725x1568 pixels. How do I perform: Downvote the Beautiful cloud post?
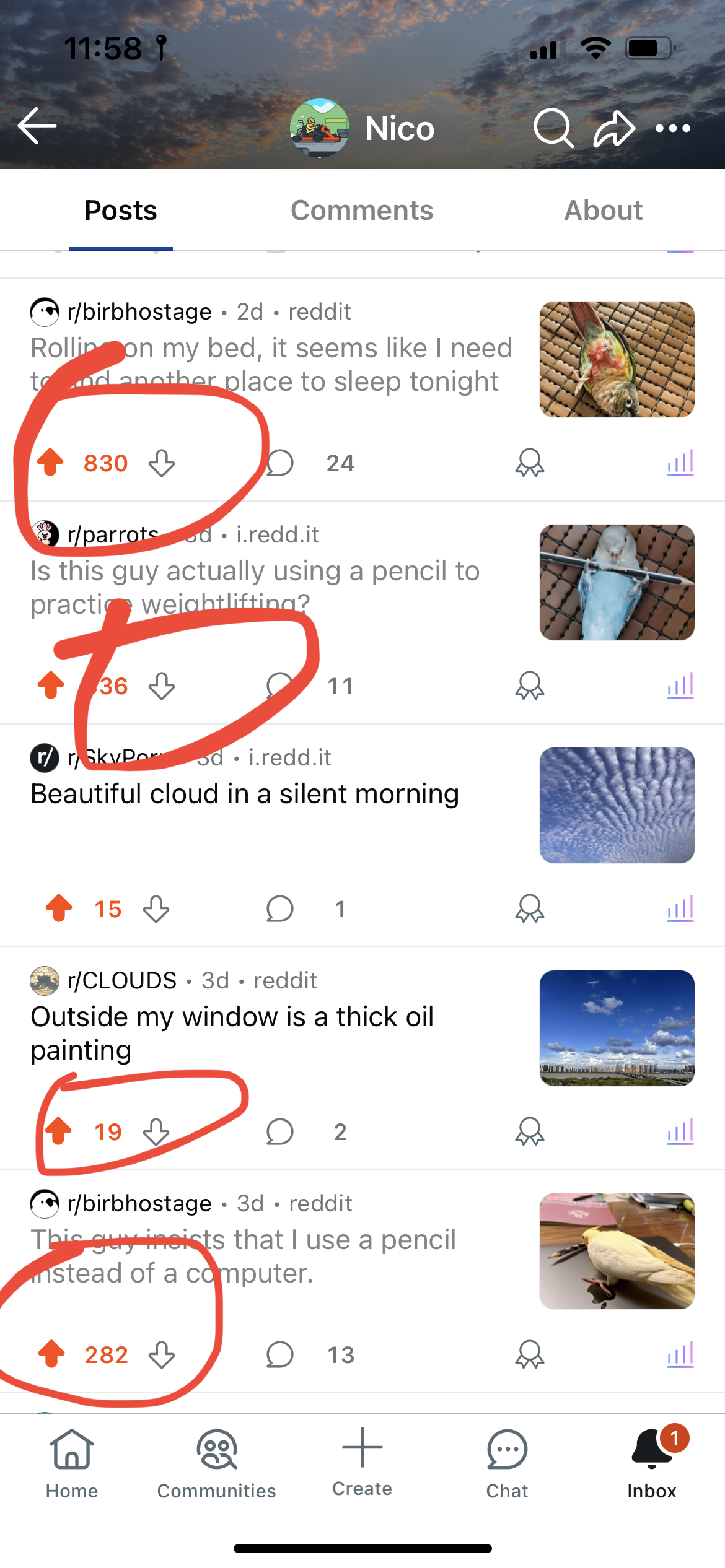(x=156, y=909)
